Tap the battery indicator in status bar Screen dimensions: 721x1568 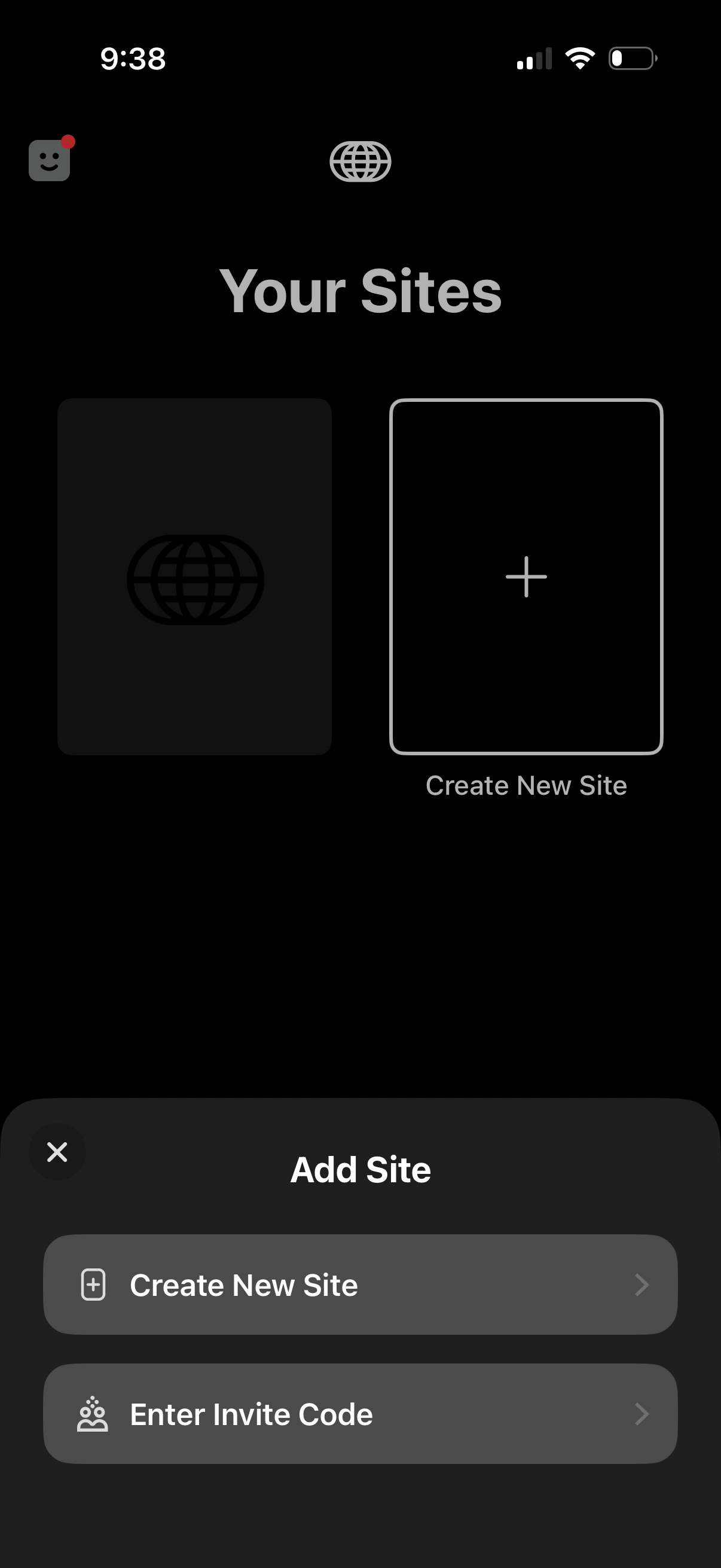click(x=631, y=58)
